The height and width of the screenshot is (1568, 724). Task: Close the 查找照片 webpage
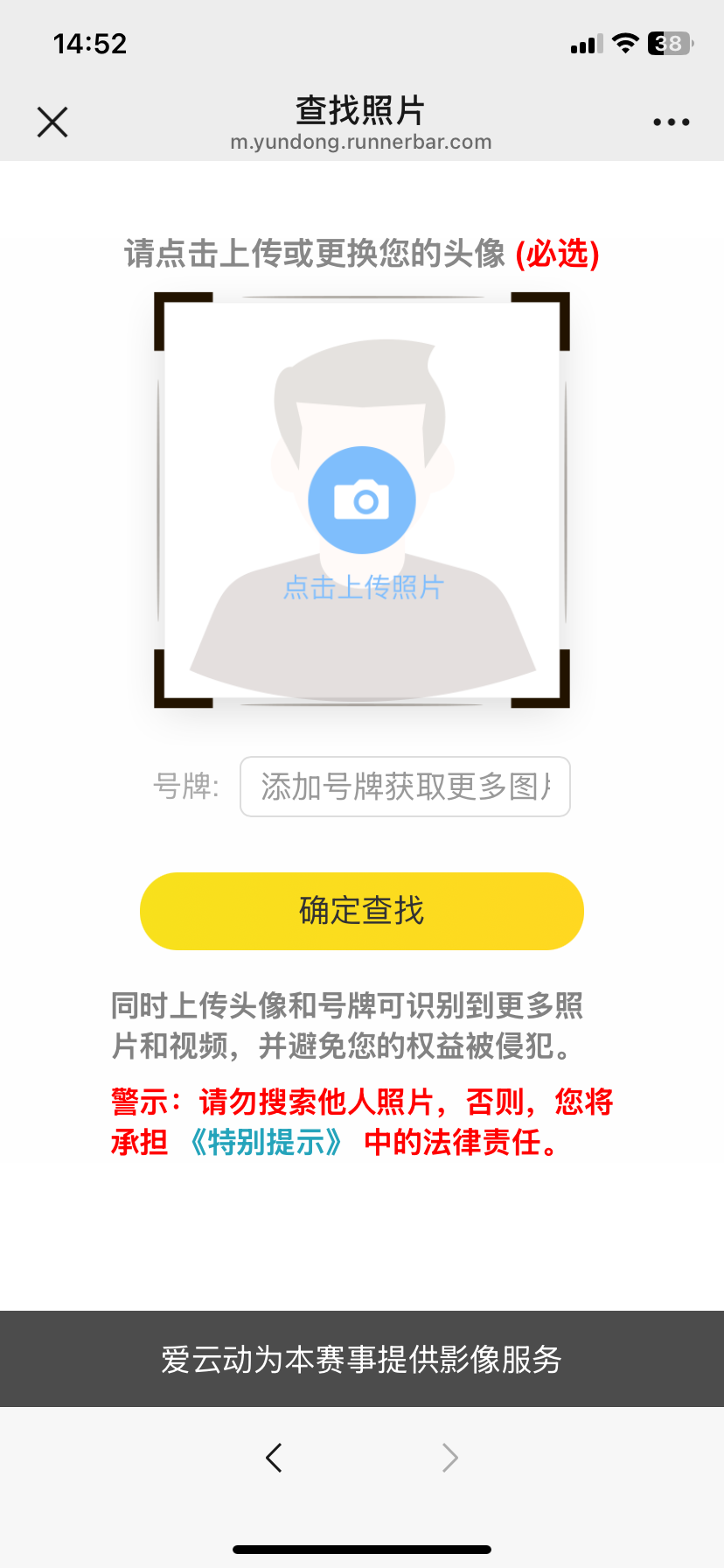click(52, 122)
